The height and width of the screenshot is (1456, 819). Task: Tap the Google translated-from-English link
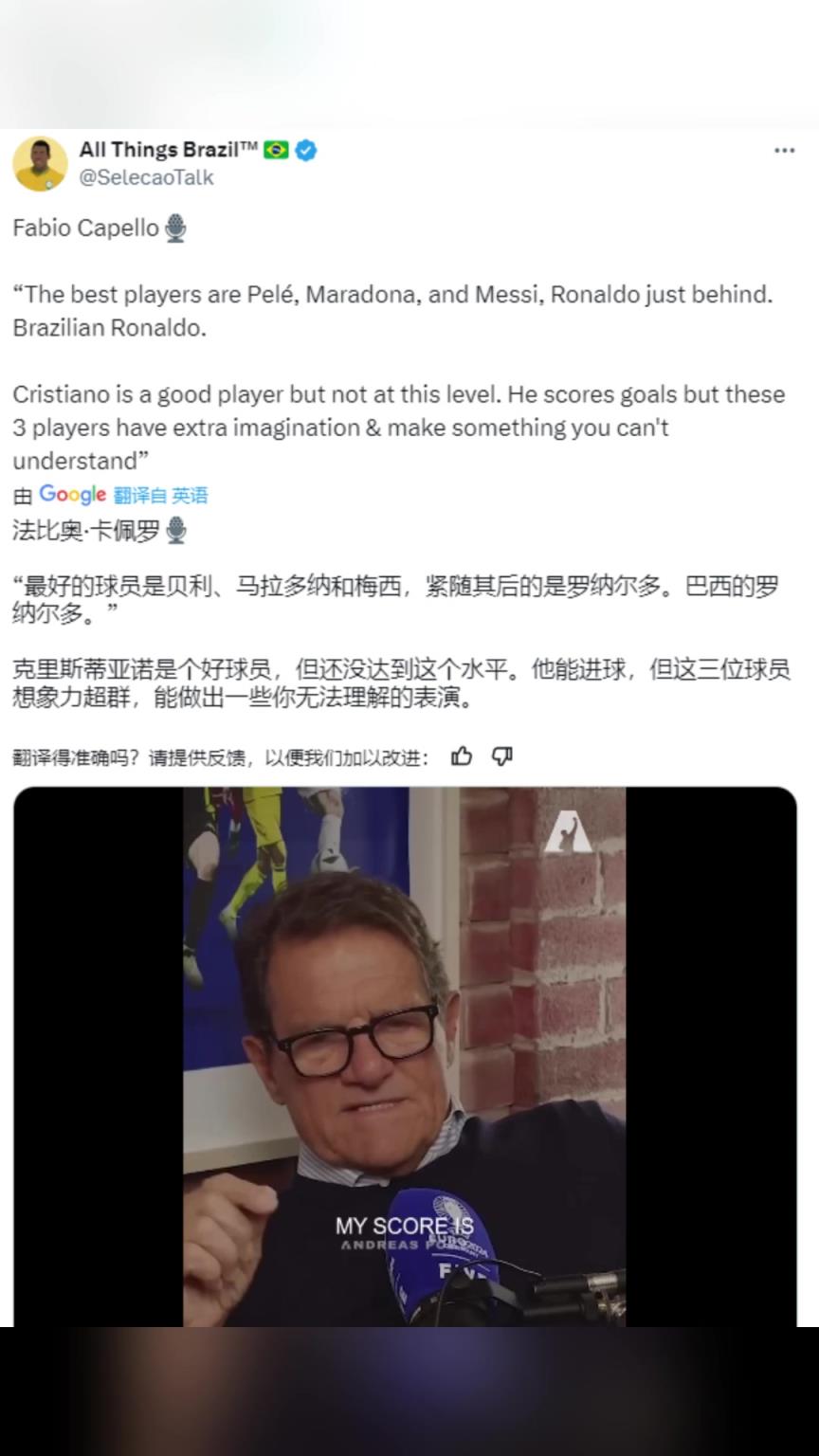click(x=159, y=495)
